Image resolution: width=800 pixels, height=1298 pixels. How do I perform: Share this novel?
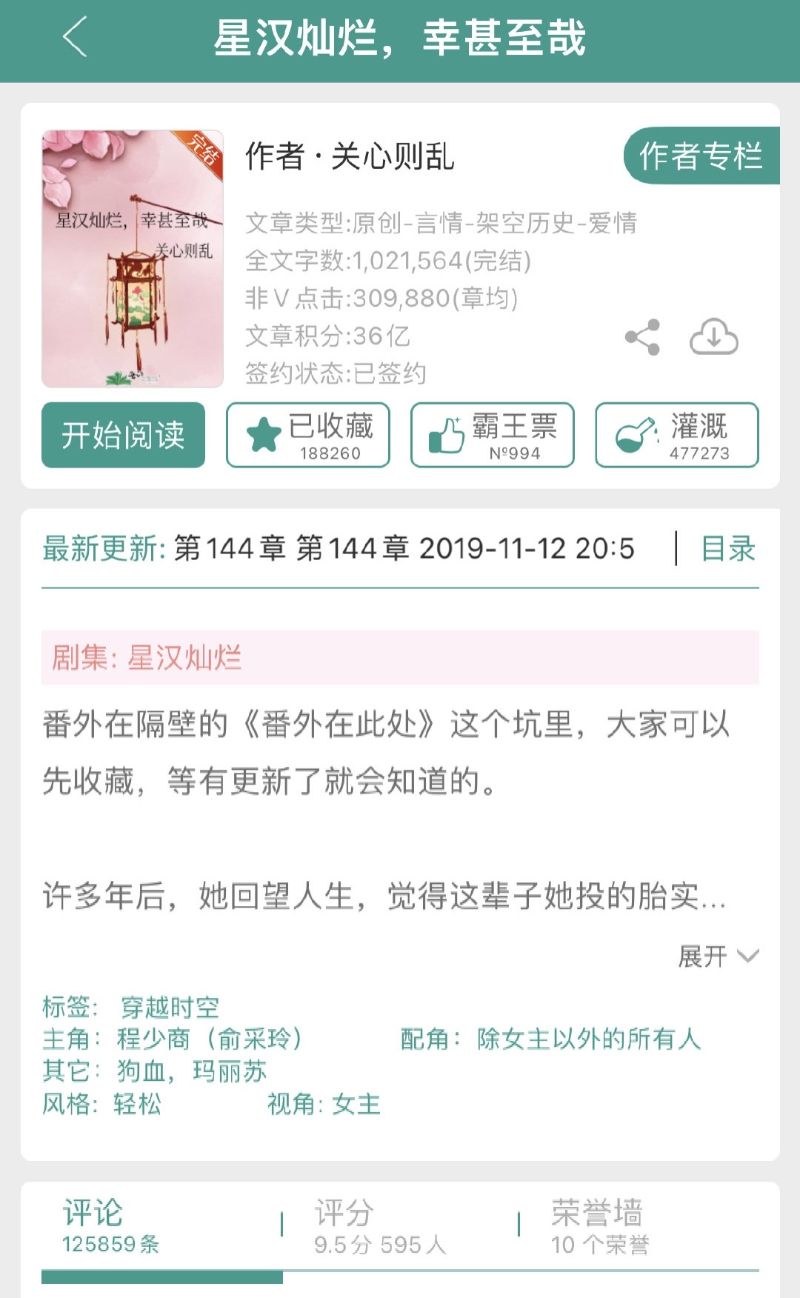(x=642, y=338)
